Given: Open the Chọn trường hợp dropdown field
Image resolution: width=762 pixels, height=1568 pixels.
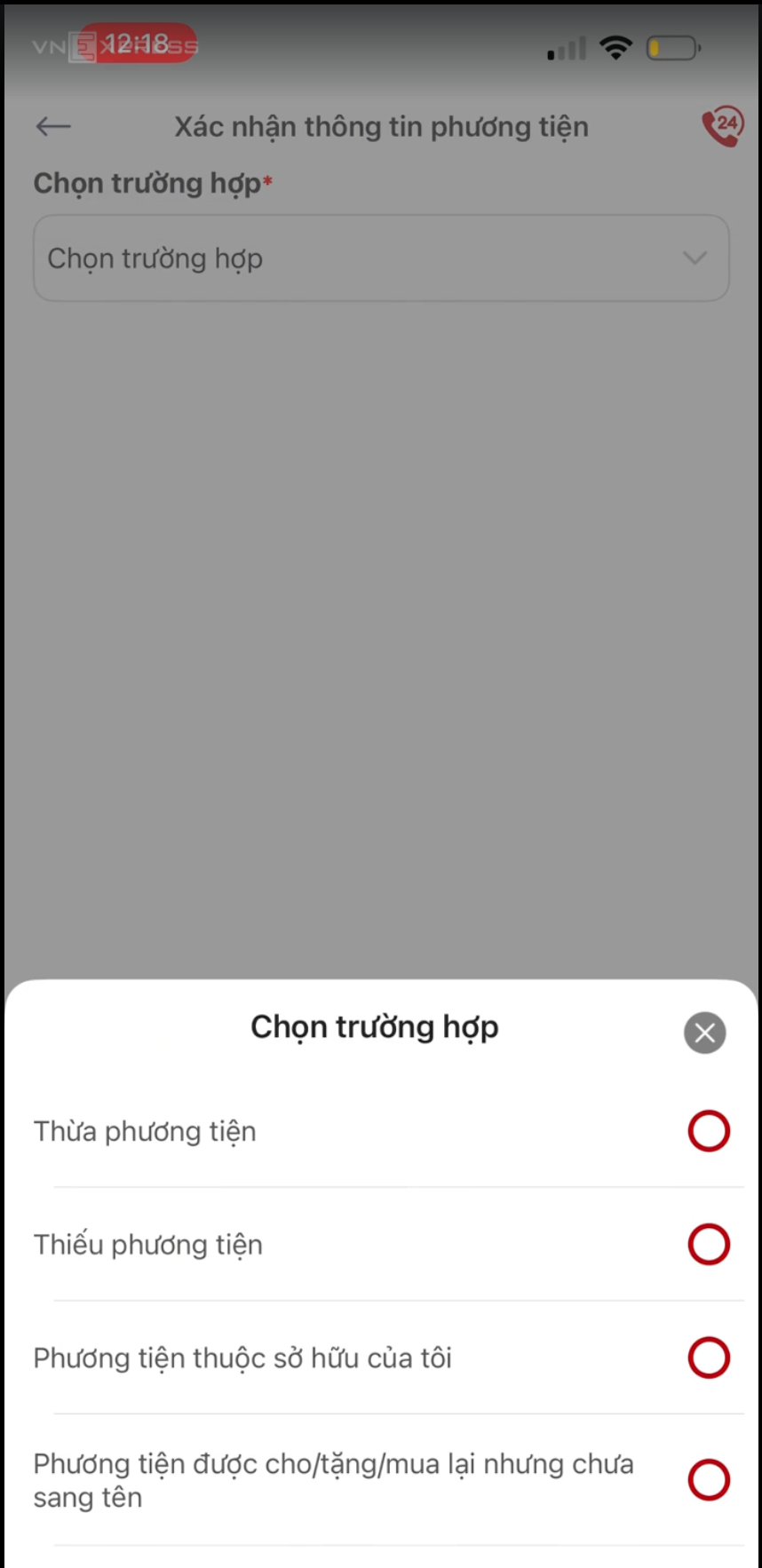Looking at the screenshot, I should (x=381, y=257).
